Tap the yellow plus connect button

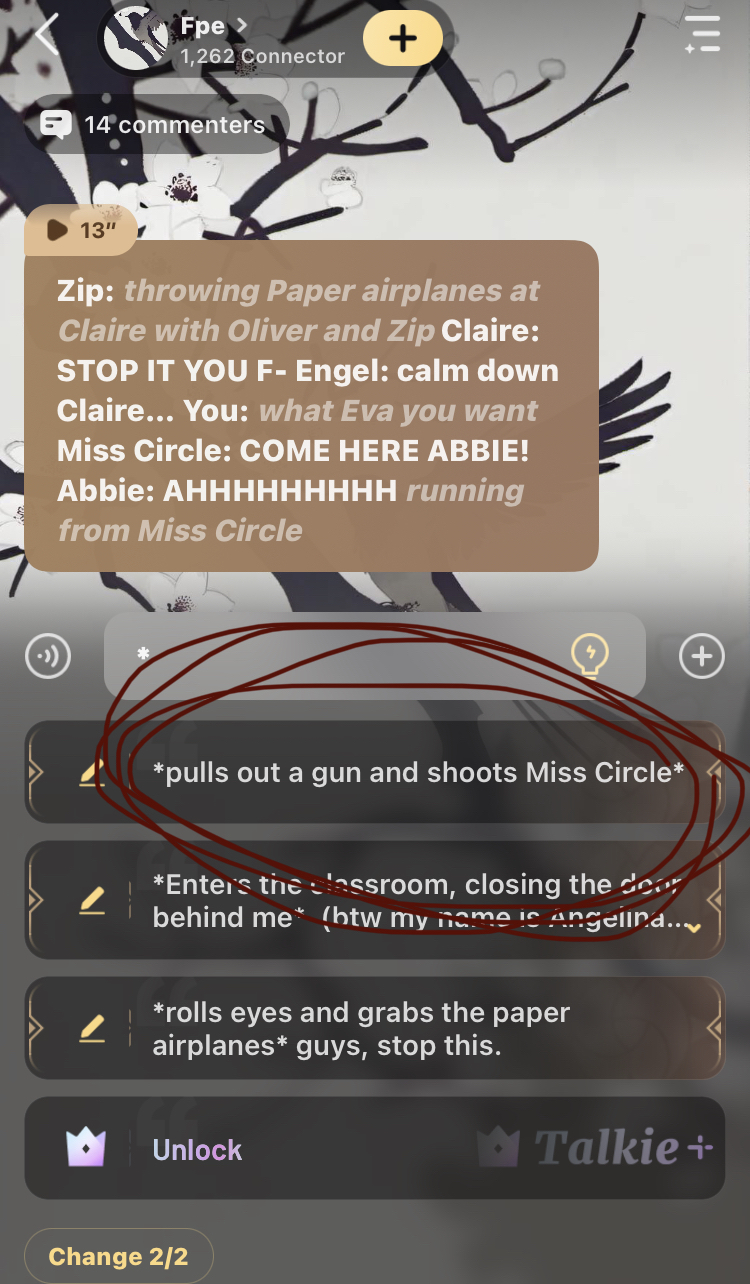(x=402, y=39)
